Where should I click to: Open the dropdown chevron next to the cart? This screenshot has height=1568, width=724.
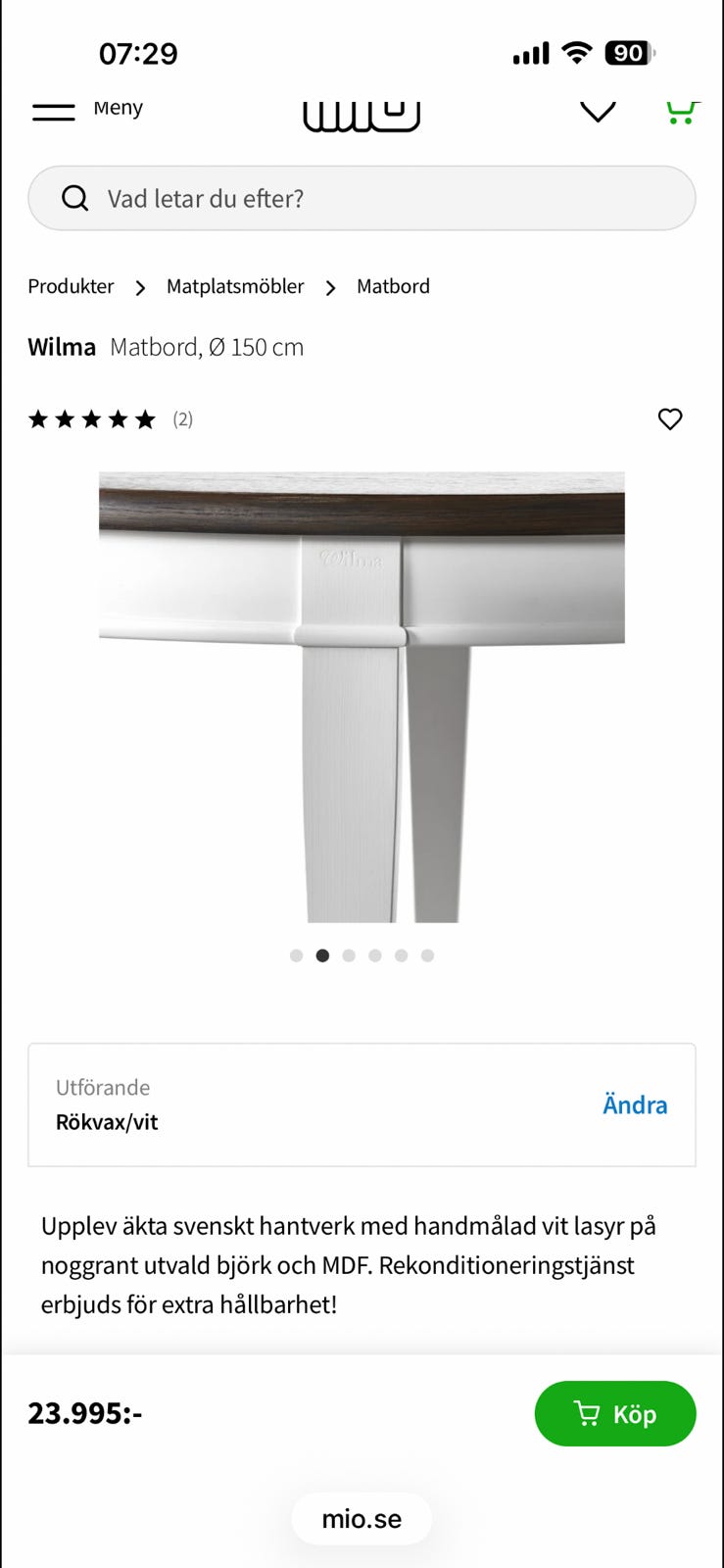tap(597, 111)
